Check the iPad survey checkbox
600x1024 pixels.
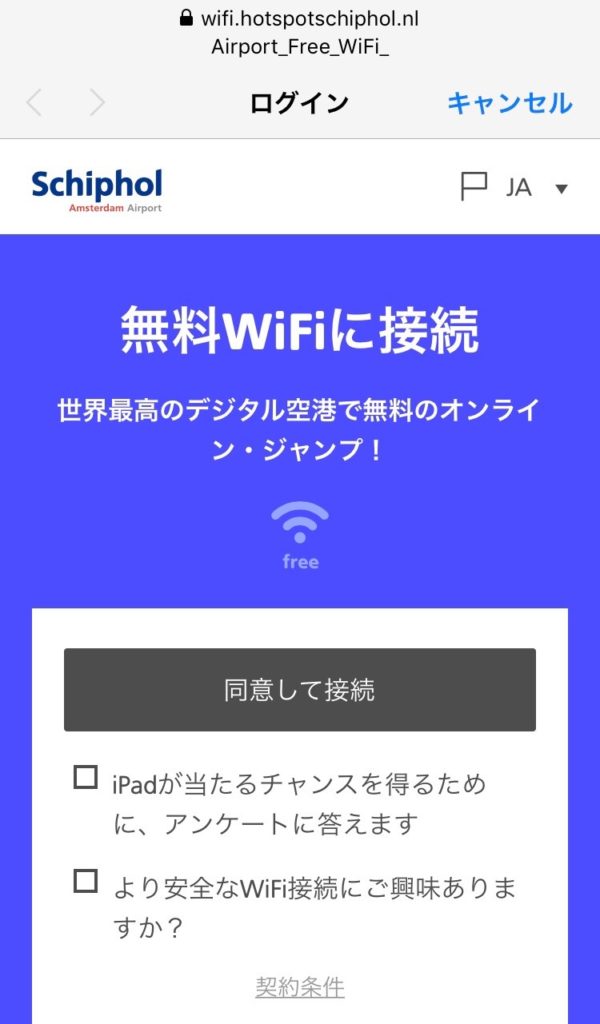click(86, 778)
